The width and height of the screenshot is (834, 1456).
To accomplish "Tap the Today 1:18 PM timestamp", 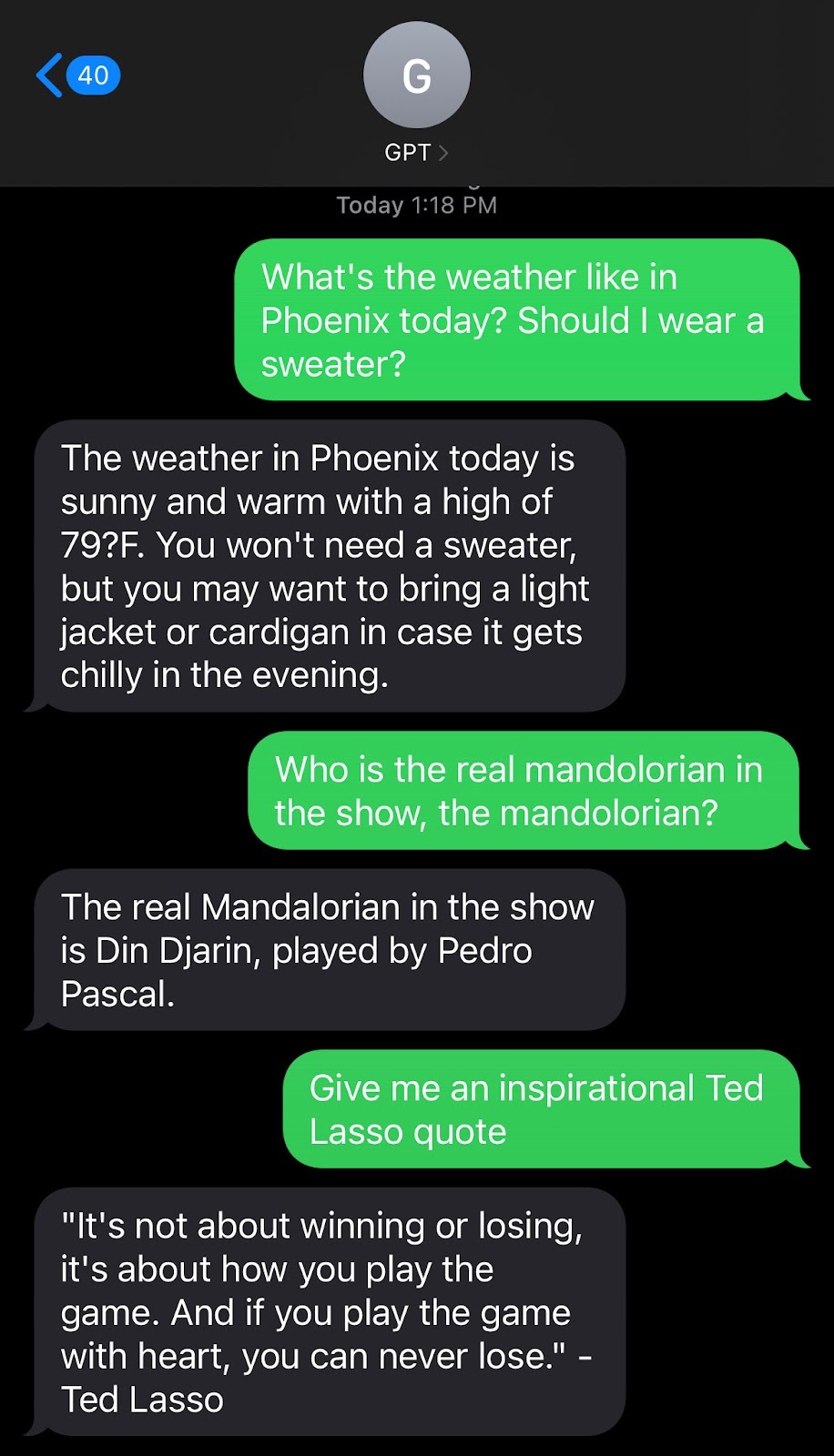I will (x=416, y=205).
